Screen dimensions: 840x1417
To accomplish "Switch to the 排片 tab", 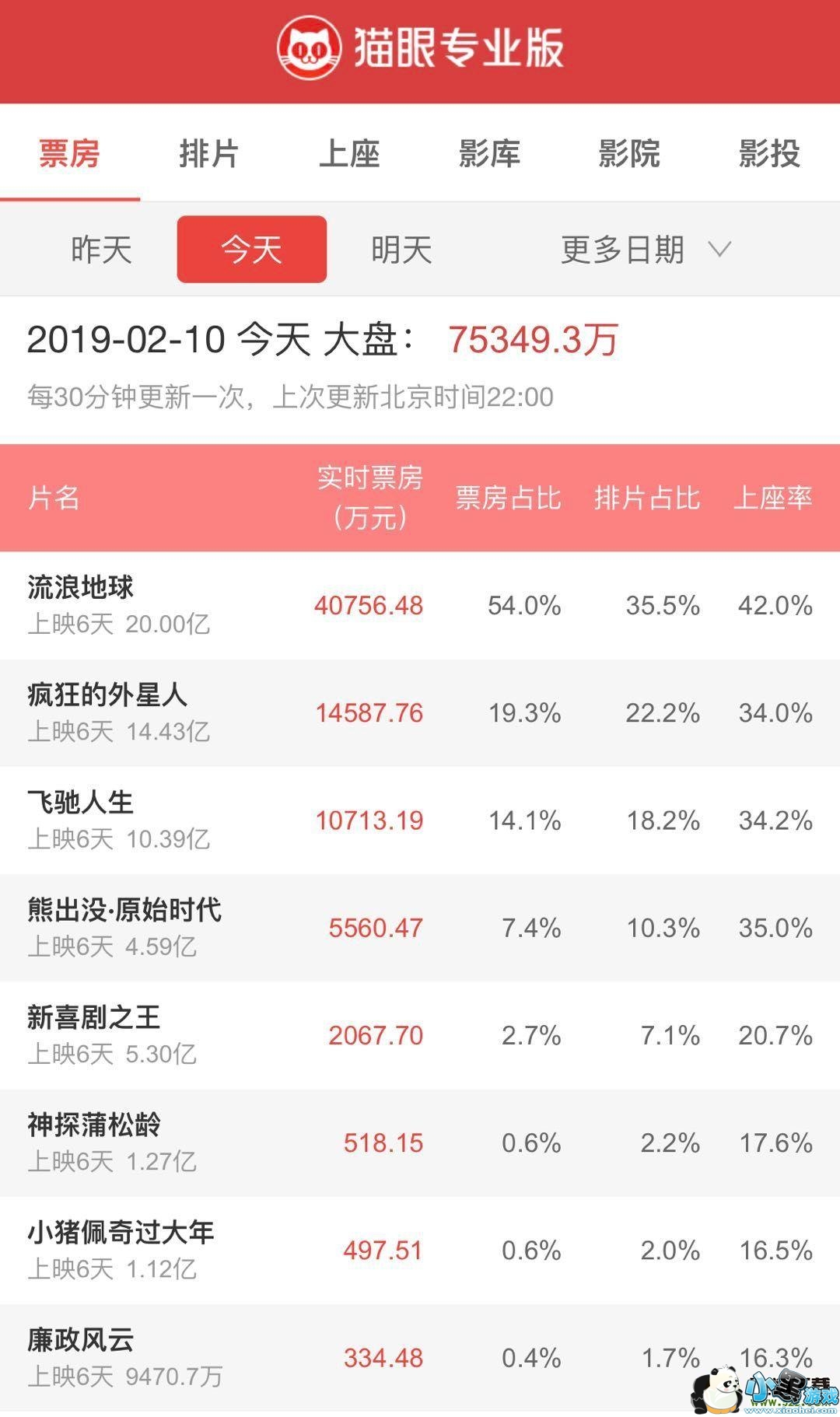I will pyautogui.click(x=208, y=153).
